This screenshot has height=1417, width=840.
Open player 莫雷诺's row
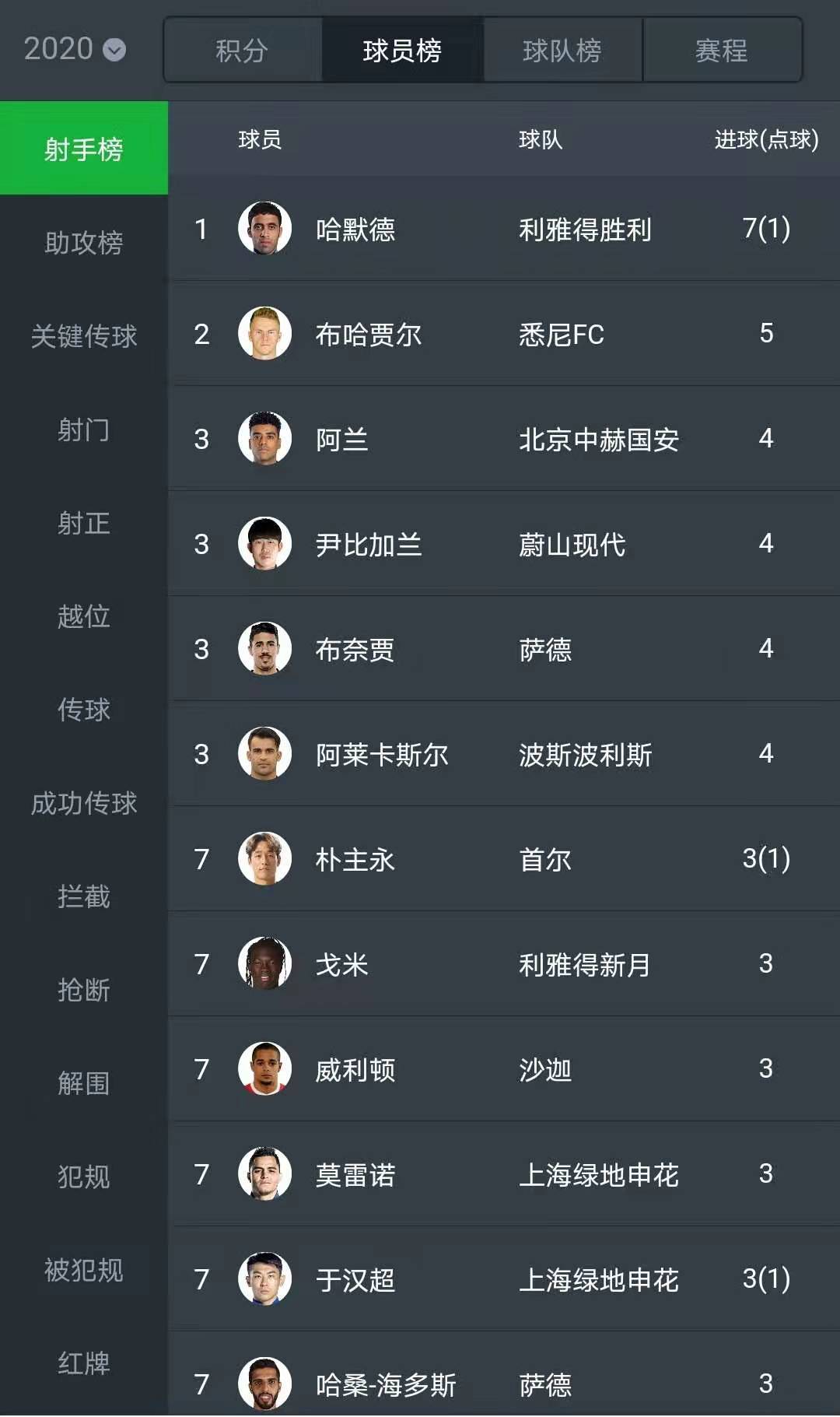tap(504, 1174)
